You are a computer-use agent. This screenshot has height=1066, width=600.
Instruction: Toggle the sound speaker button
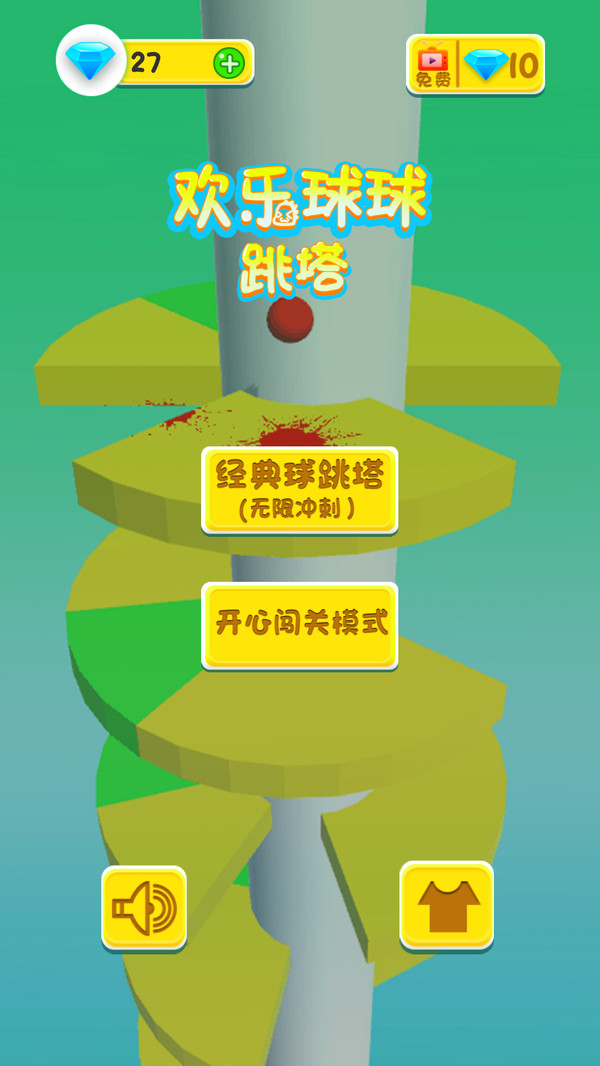tap(144, 908)
